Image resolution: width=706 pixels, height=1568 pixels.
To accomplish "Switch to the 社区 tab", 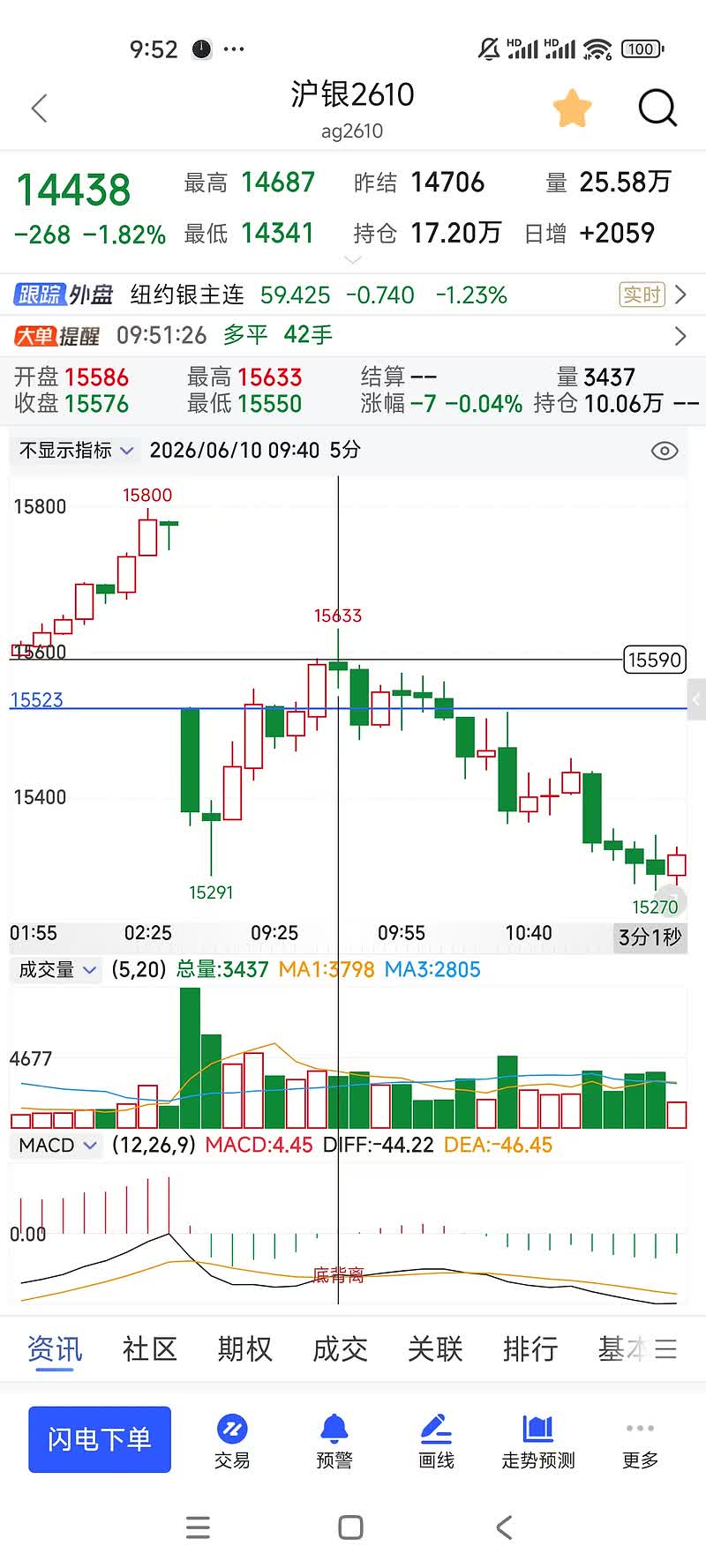I will pyautogui.click(x=150, y=1349).
